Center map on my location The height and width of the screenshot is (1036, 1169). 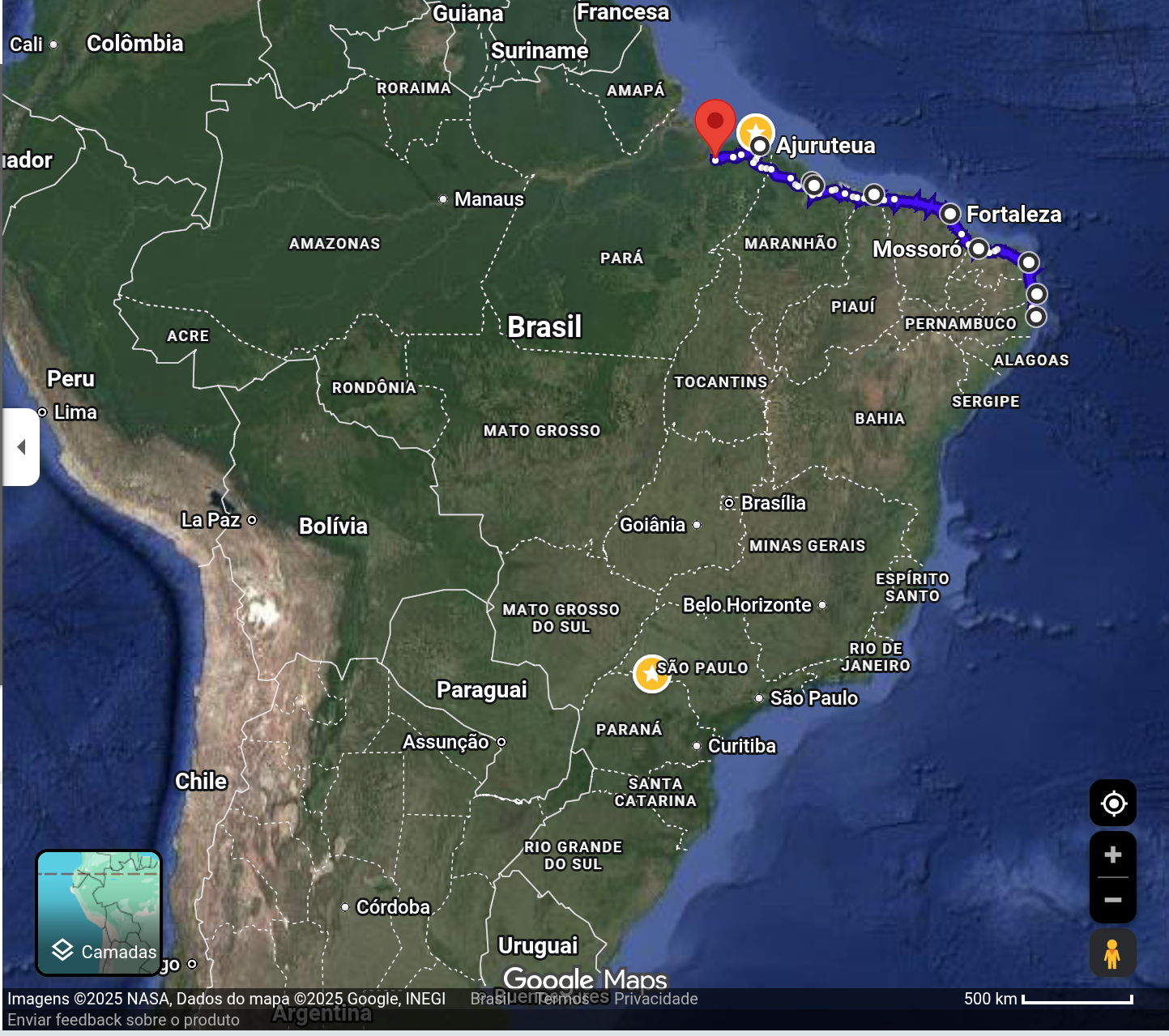[1113, 804]
